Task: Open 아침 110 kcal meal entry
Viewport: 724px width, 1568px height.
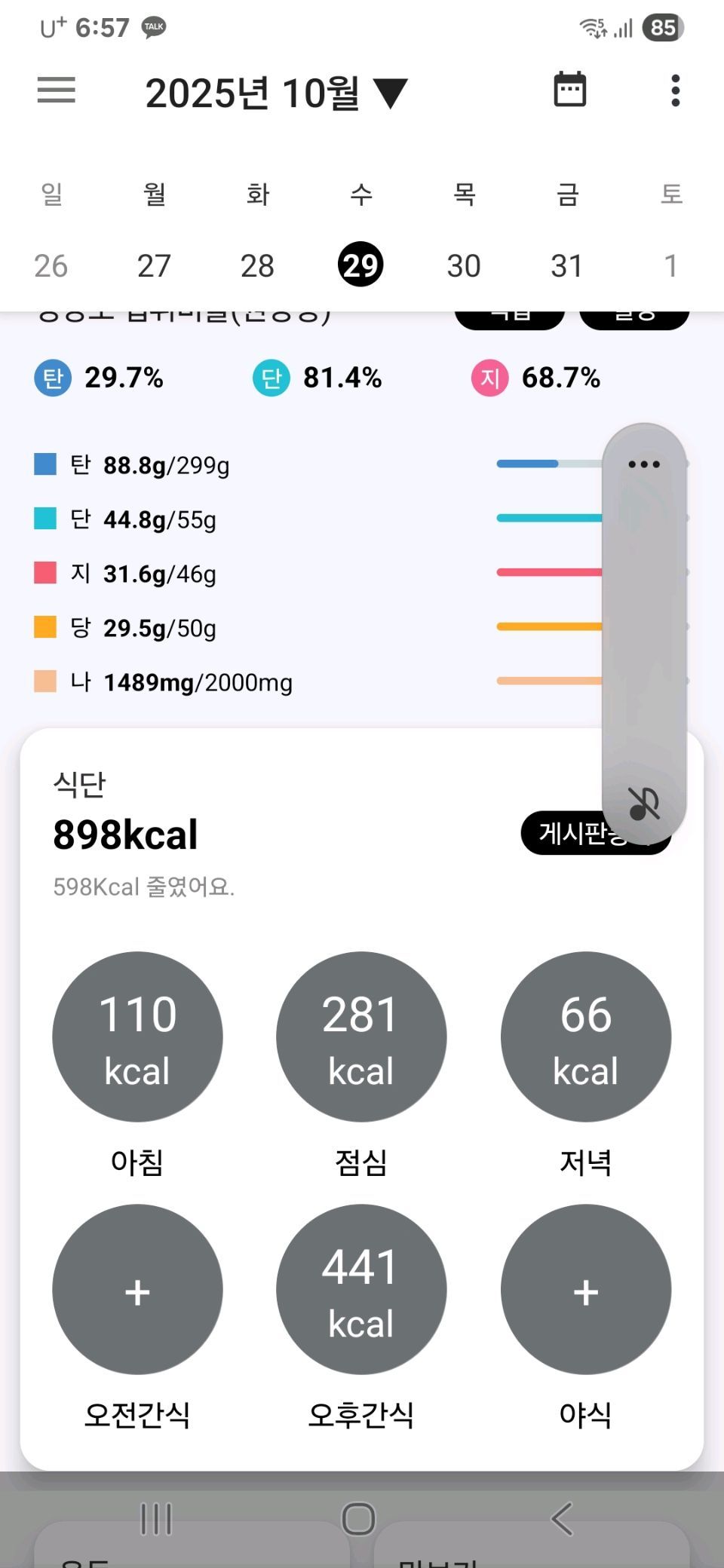Action: (x=137, y=1037)
